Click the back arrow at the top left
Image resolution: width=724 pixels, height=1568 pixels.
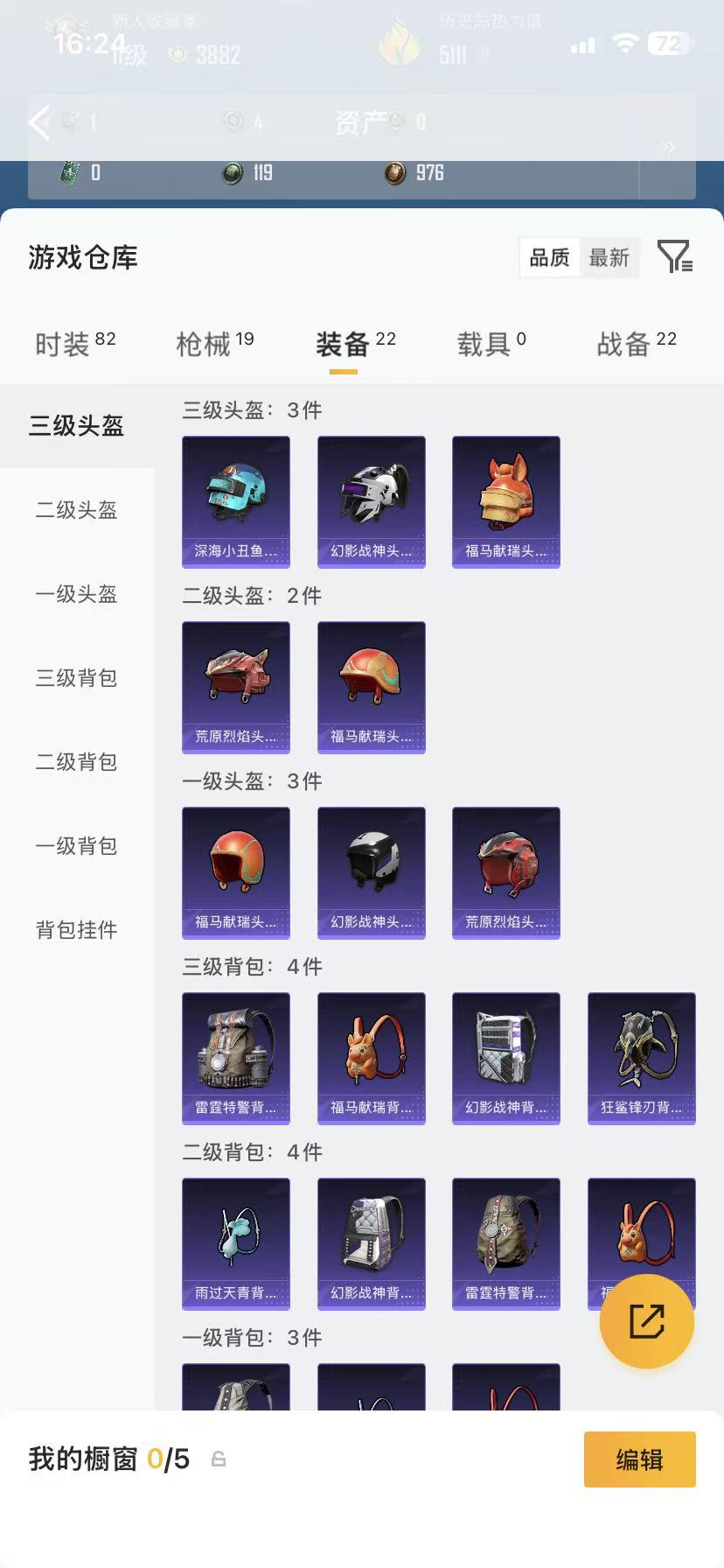(38, 122)
